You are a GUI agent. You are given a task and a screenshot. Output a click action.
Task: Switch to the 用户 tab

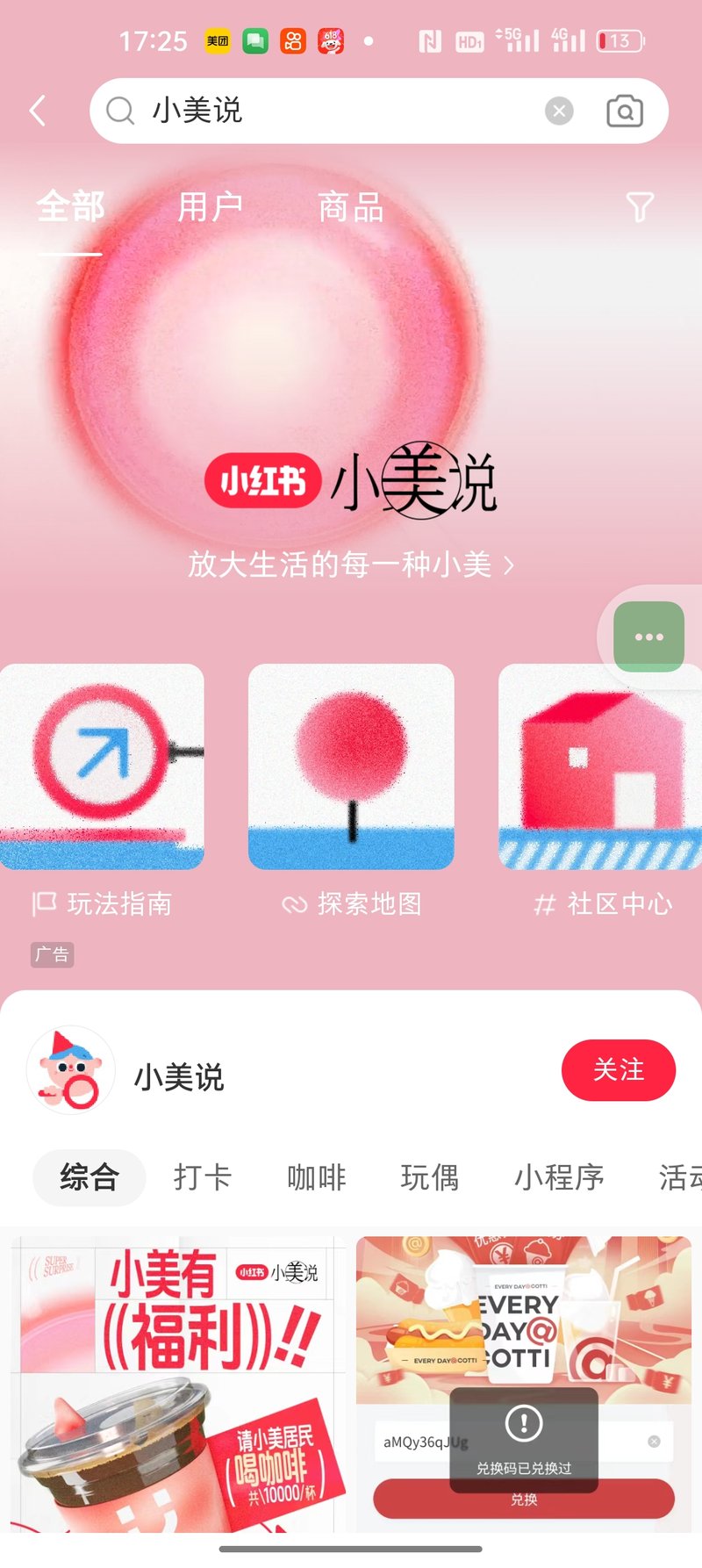coord(211,208)
